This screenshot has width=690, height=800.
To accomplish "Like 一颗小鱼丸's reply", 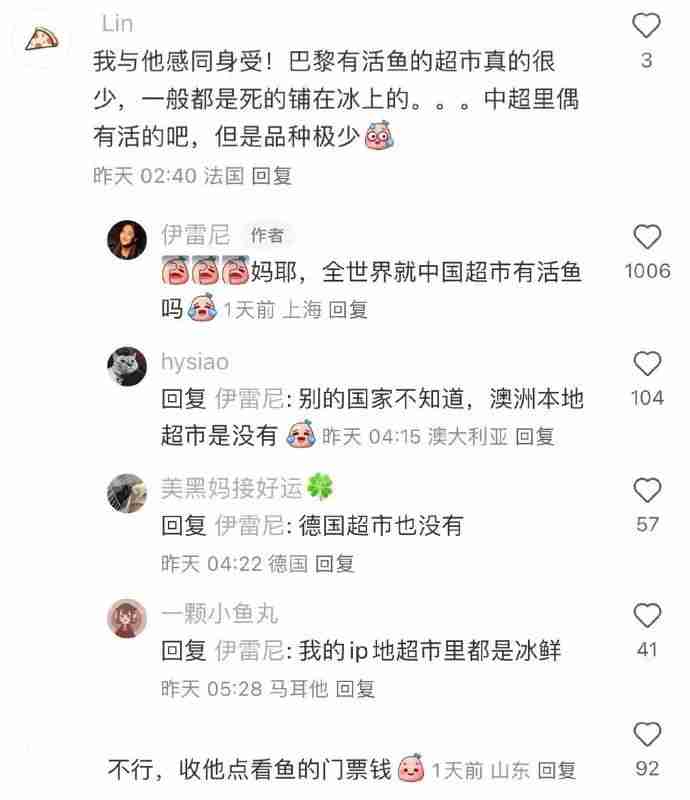I will [647, 616].
